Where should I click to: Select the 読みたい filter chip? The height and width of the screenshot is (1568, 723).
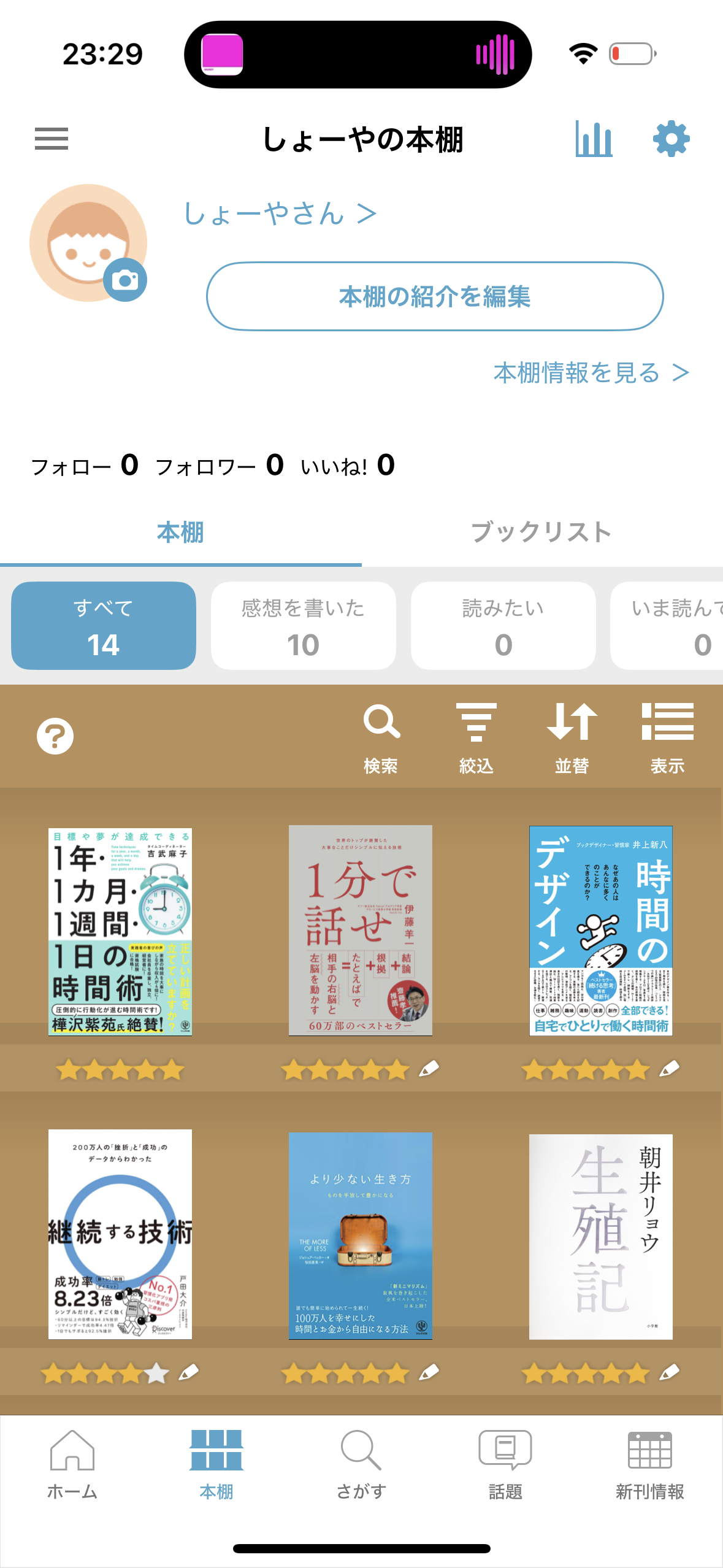(503, 625)
